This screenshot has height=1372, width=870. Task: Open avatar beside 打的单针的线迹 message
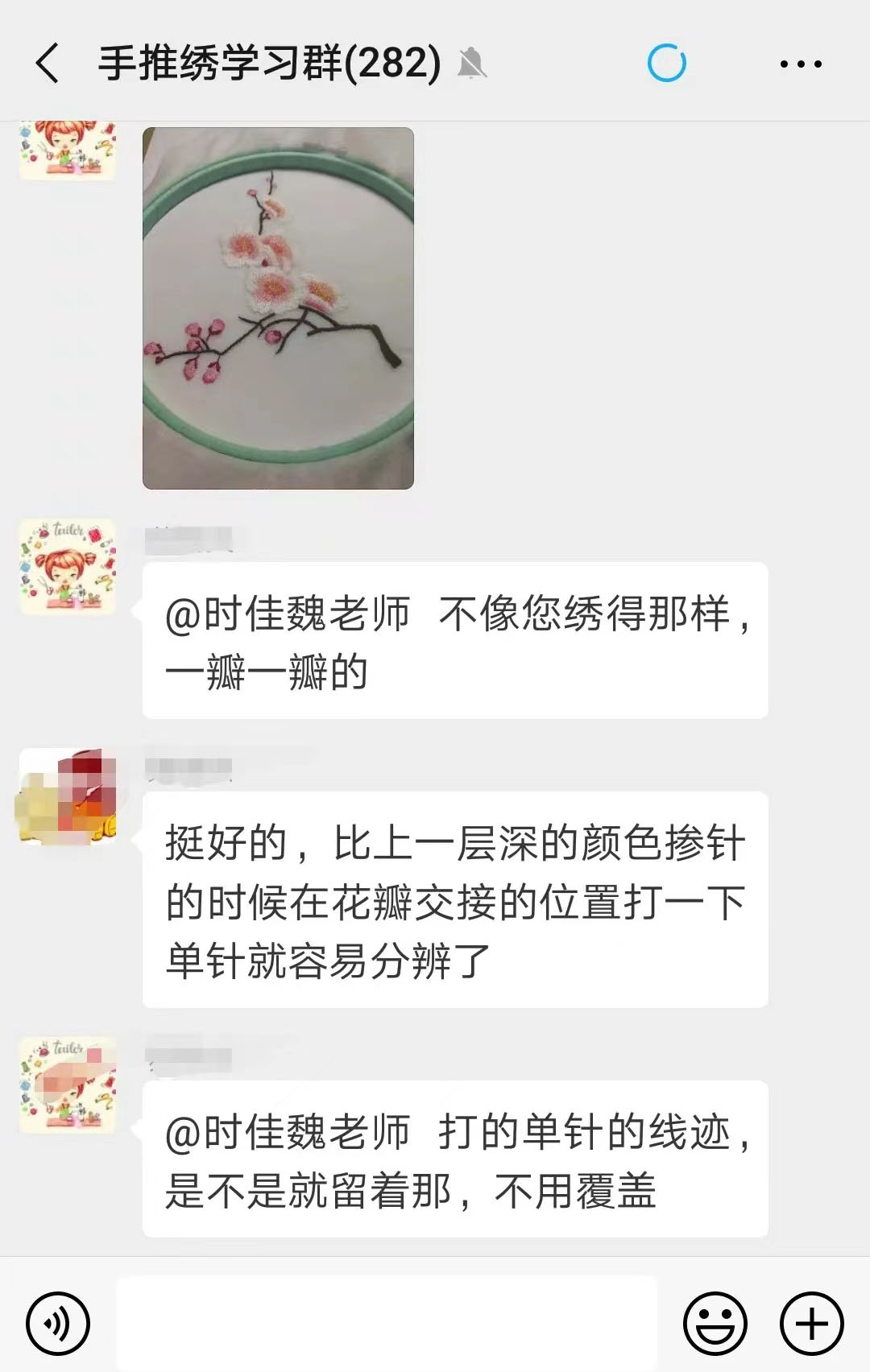[68, 1085]
